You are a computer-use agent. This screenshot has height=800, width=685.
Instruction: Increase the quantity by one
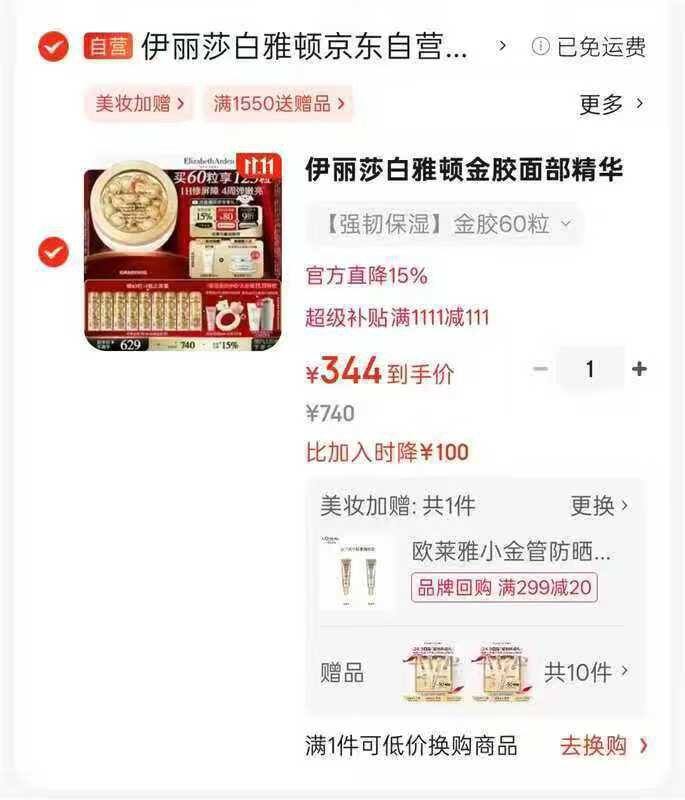[x=639, y=369]
